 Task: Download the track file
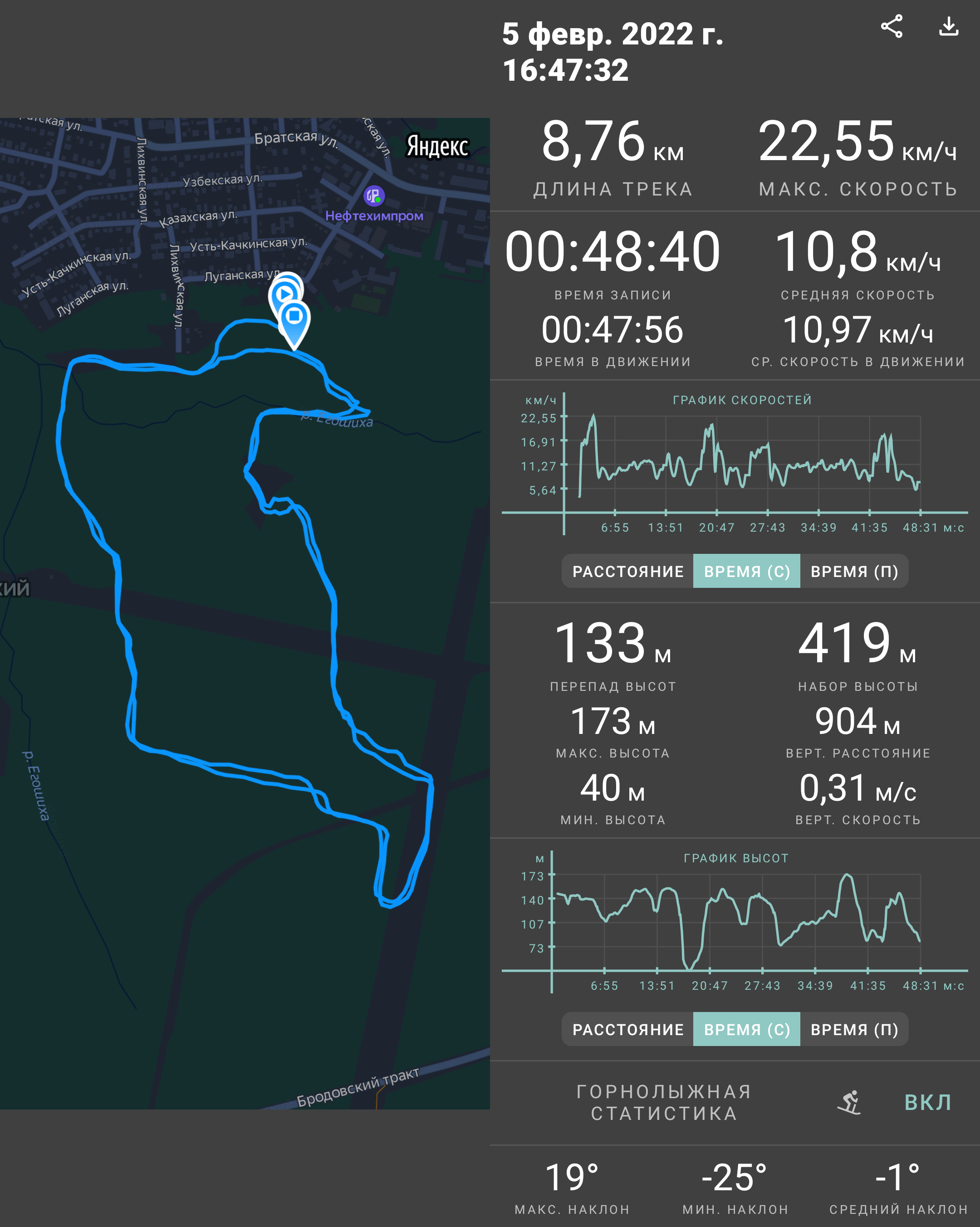coord(948,27)
